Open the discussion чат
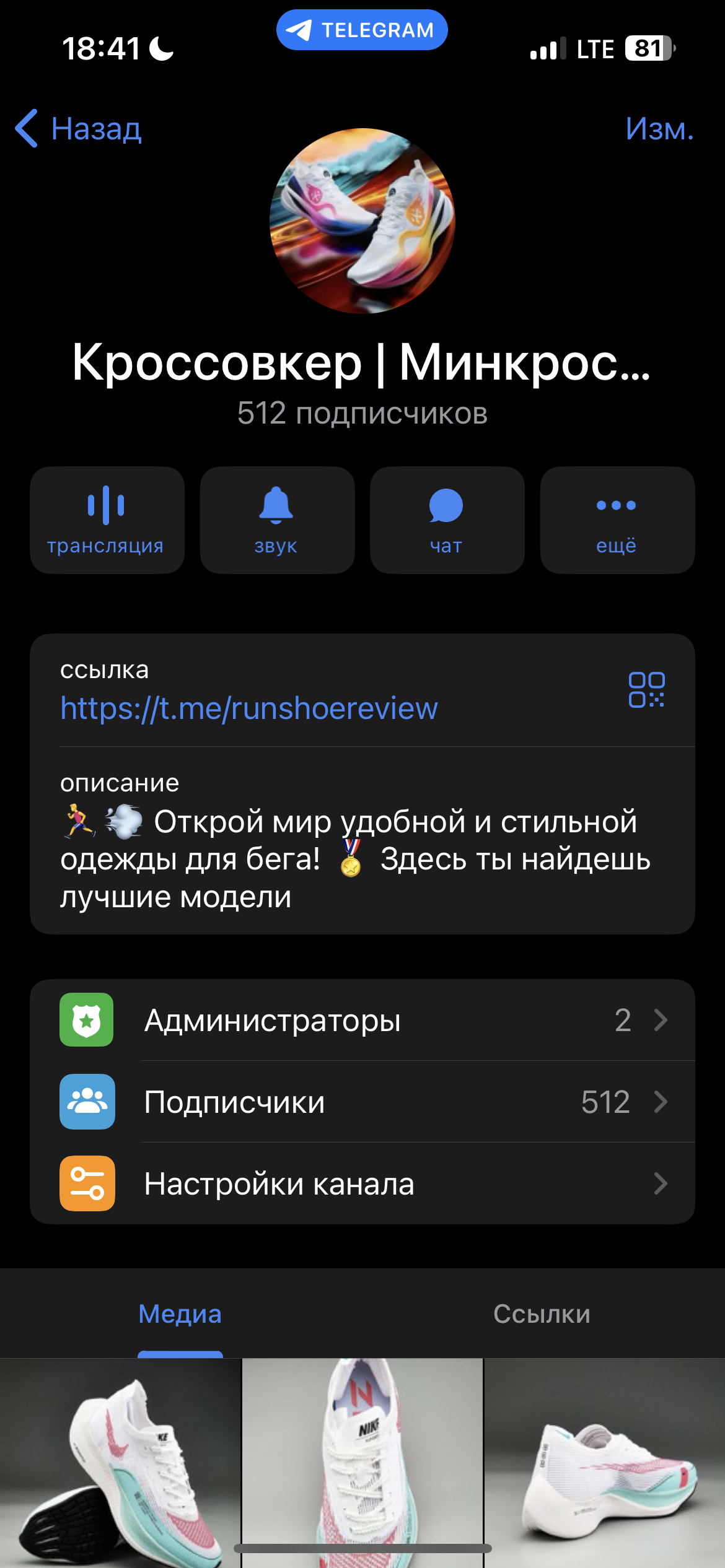The image size is (725, 1568). point(447,520)
